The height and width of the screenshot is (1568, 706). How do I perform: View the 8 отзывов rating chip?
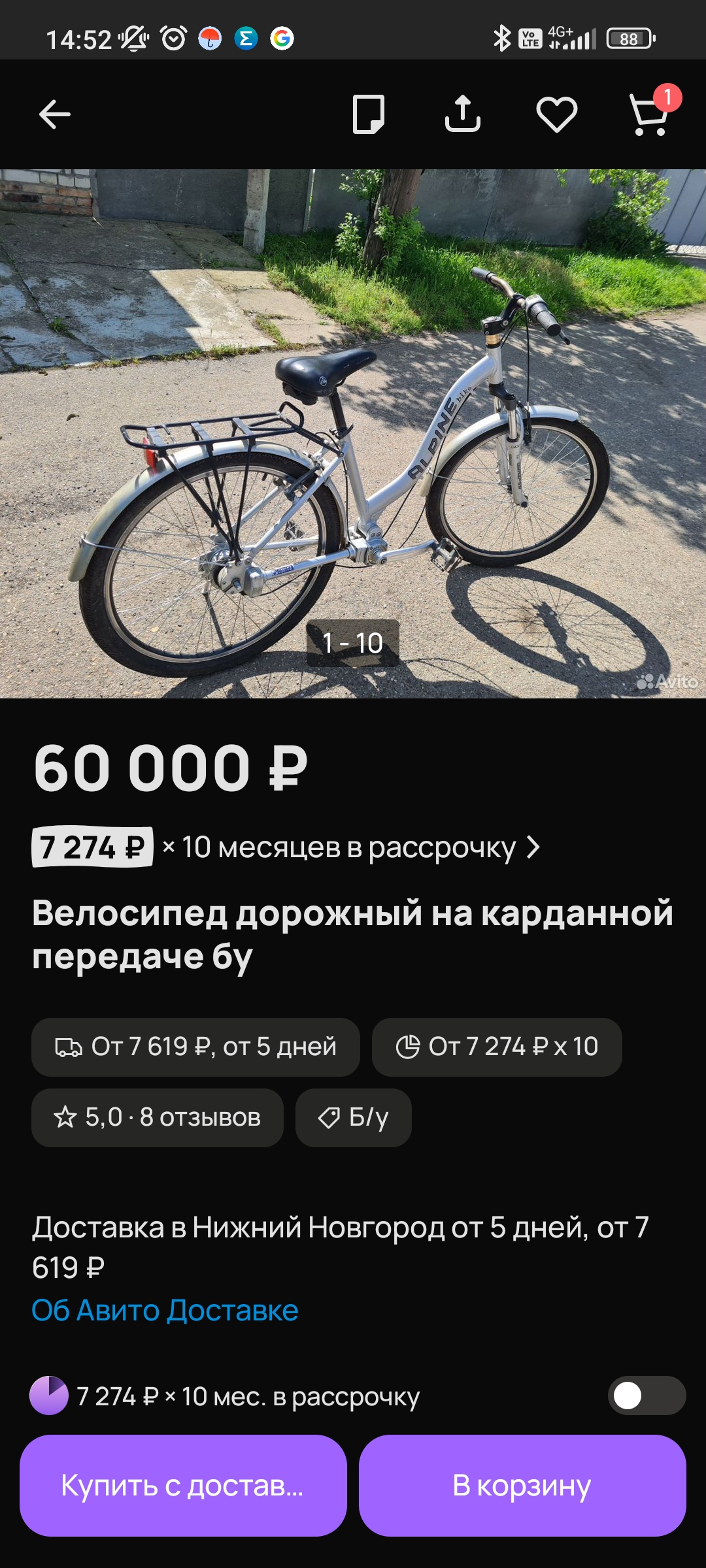pyautogui.click(x=158, y=1117)
